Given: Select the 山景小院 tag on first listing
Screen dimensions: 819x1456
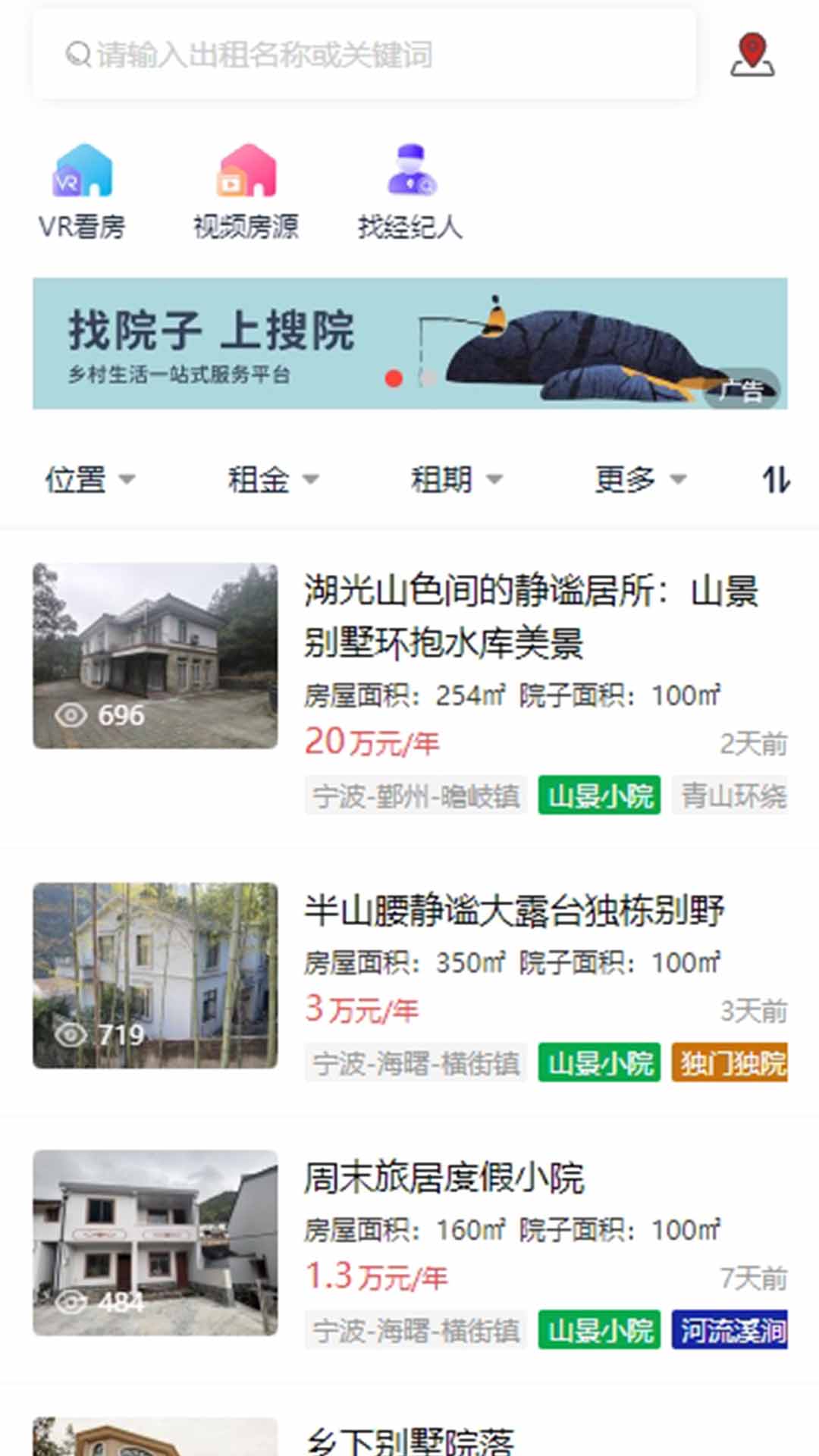Looking at the screenshot, I should point(598,796).
